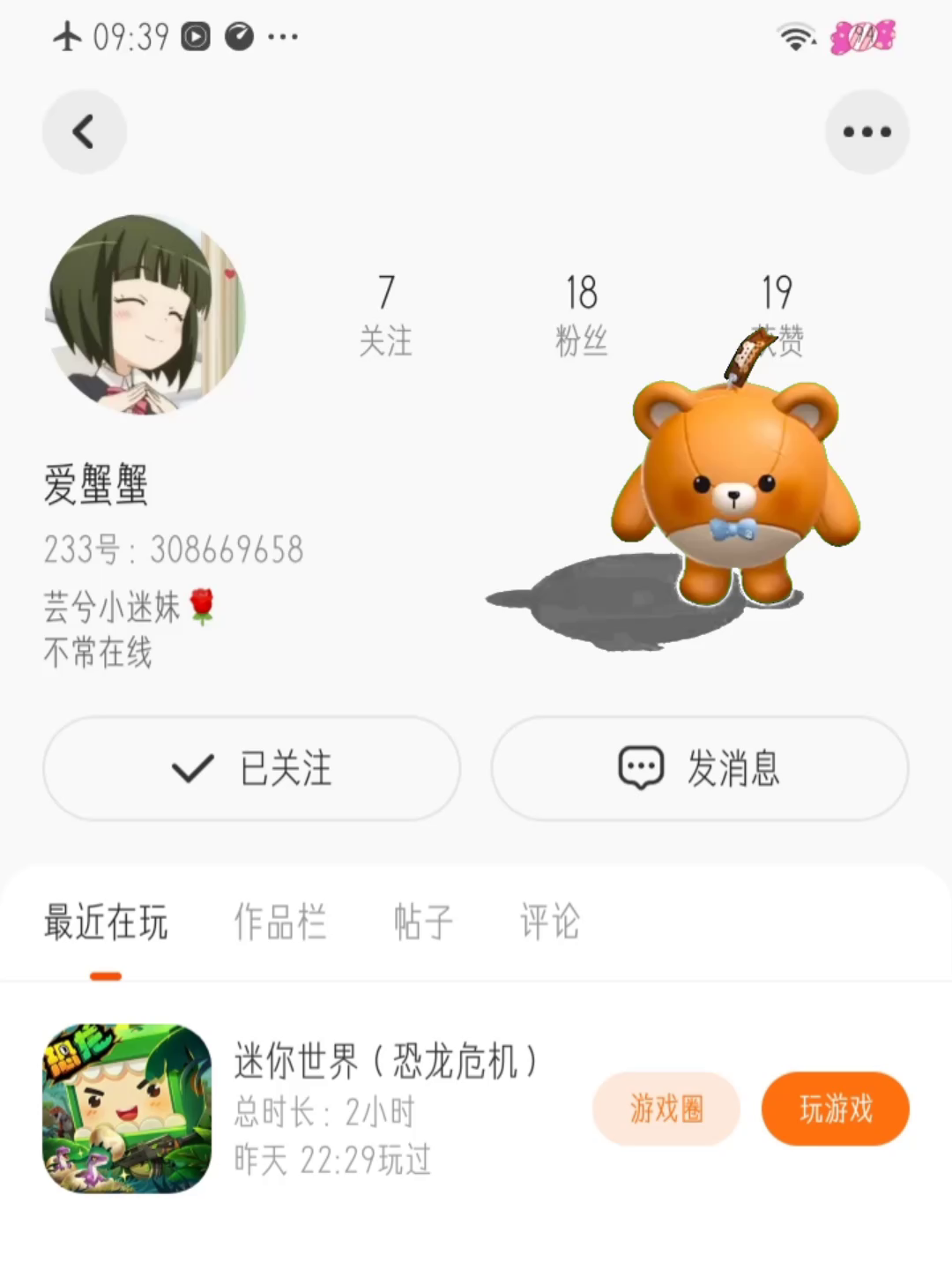Tap the 已关注 button to unfollow
The height and width of the screenshot is (1270, 952).
(x=252, y=767)
